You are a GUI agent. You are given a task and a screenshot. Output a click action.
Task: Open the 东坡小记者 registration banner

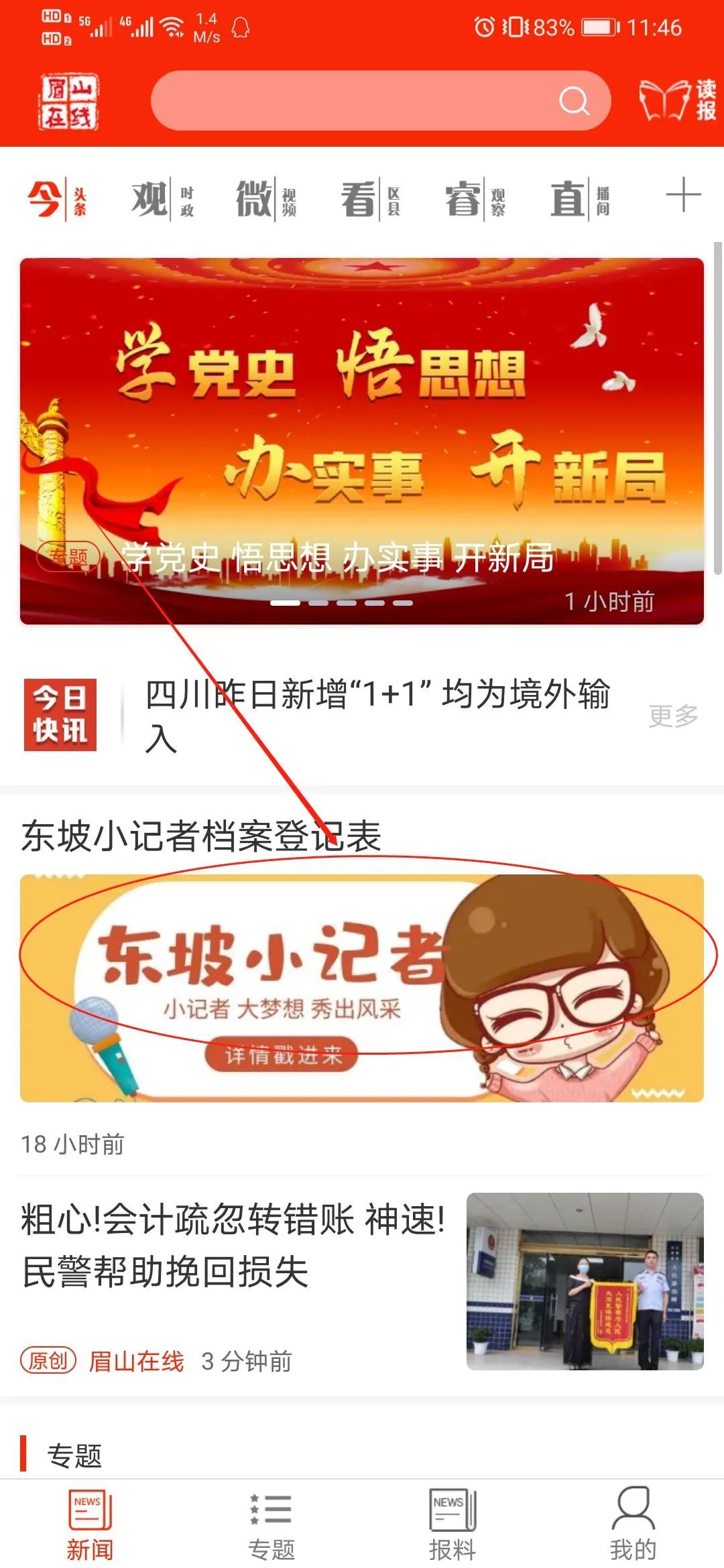[x=362, y=988]
